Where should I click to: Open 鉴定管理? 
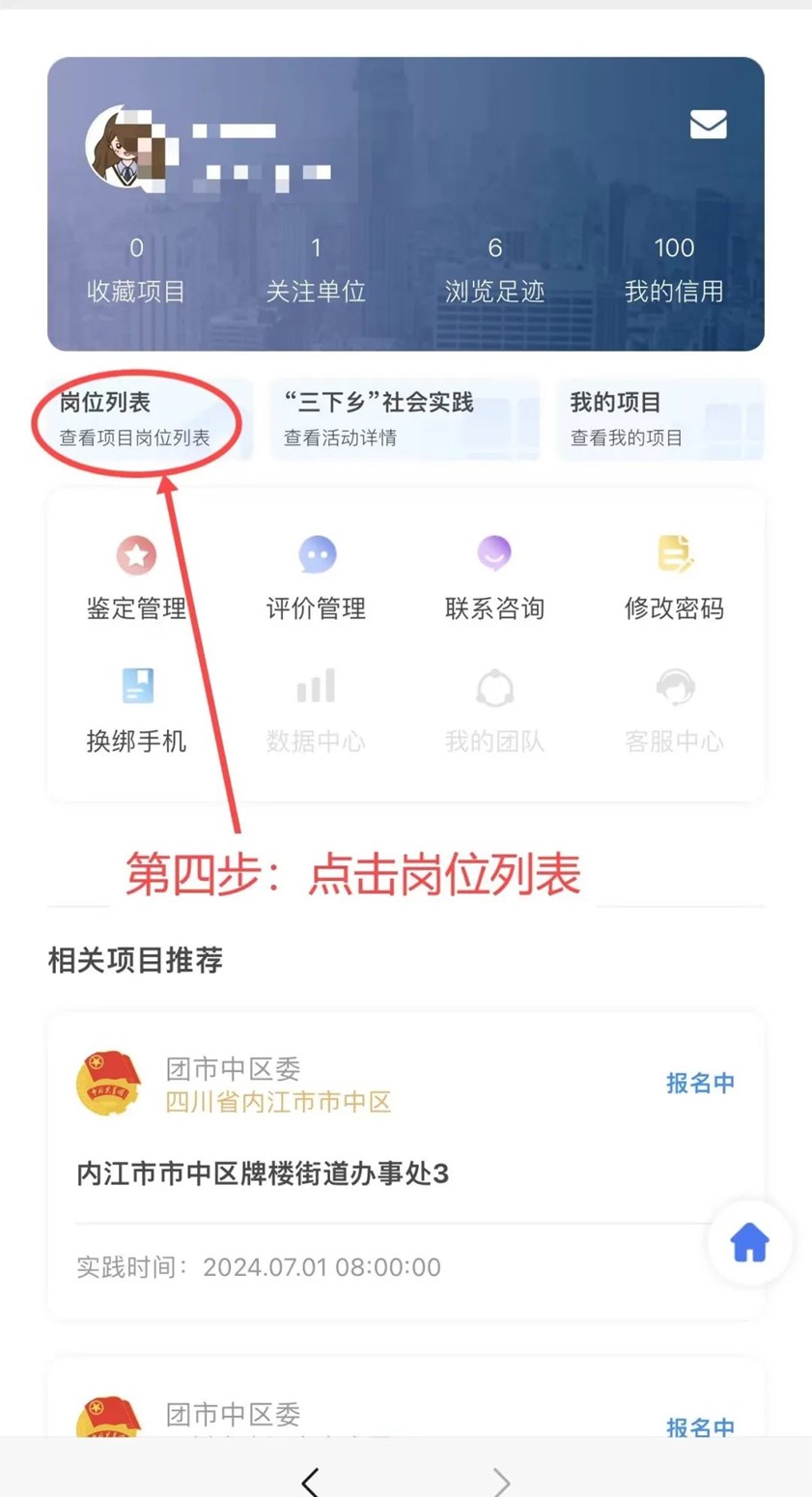136,577
